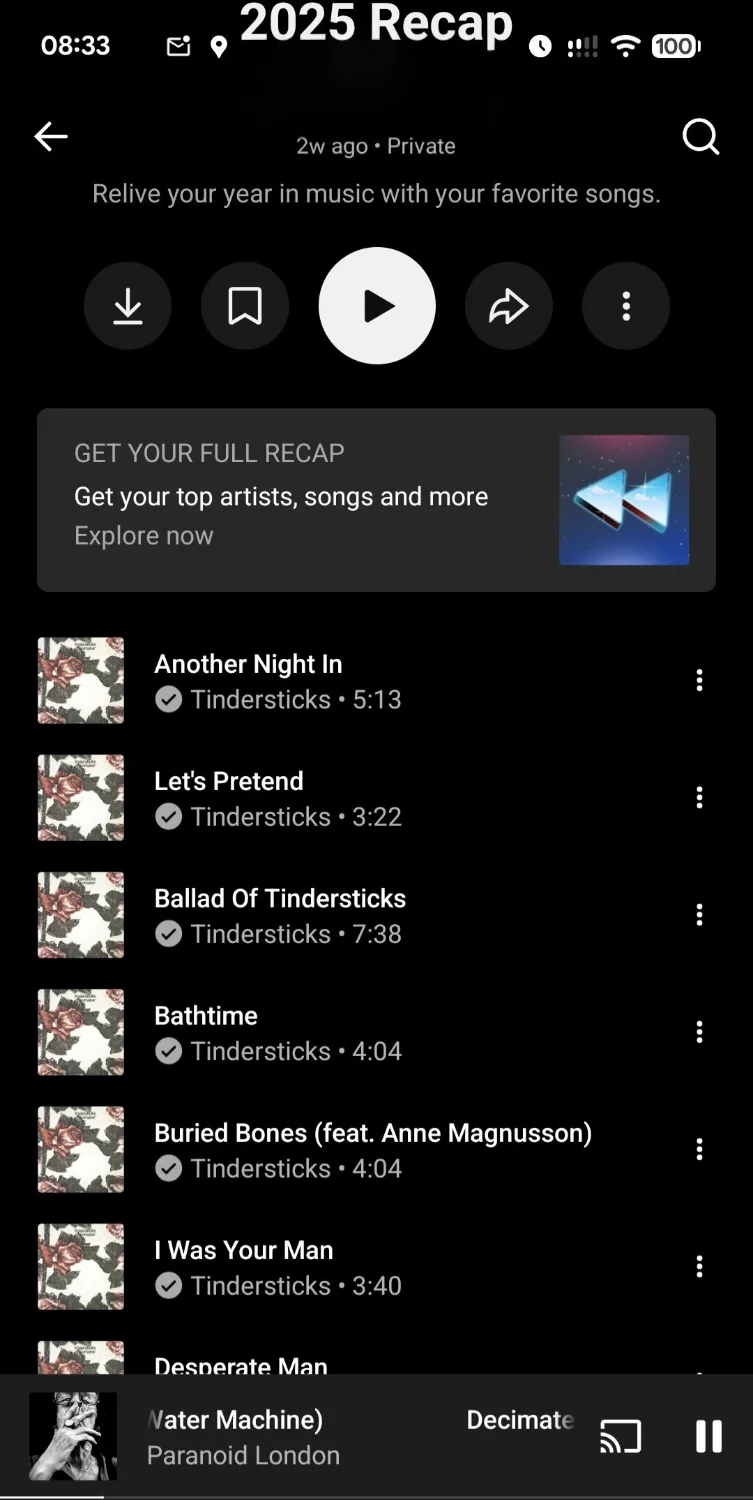753x1500 pixels.
Task: Open the playlist overflow menu
Action: click(x=626, y=306)
